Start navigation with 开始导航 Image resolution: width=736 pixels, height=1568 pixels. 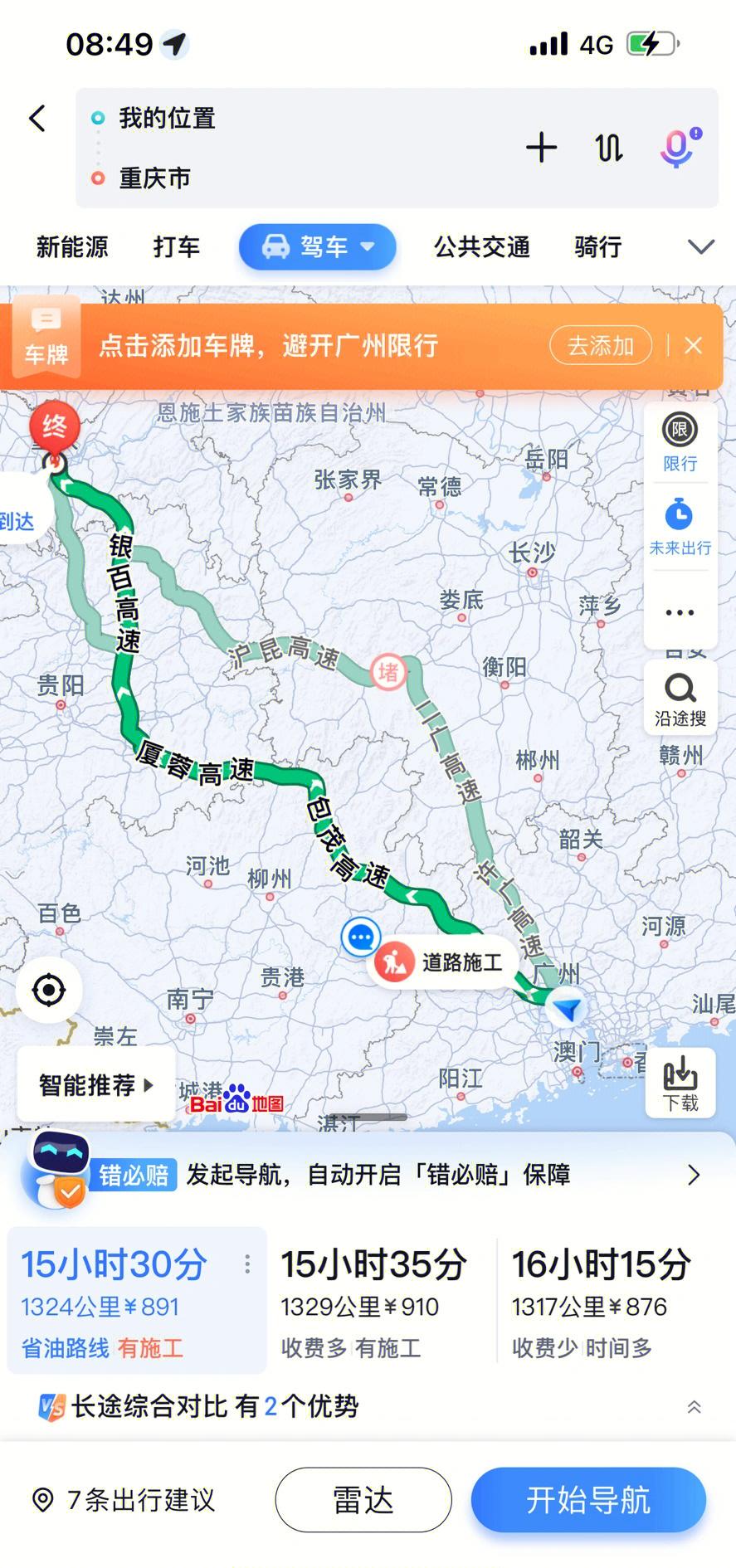point(588,1500)
